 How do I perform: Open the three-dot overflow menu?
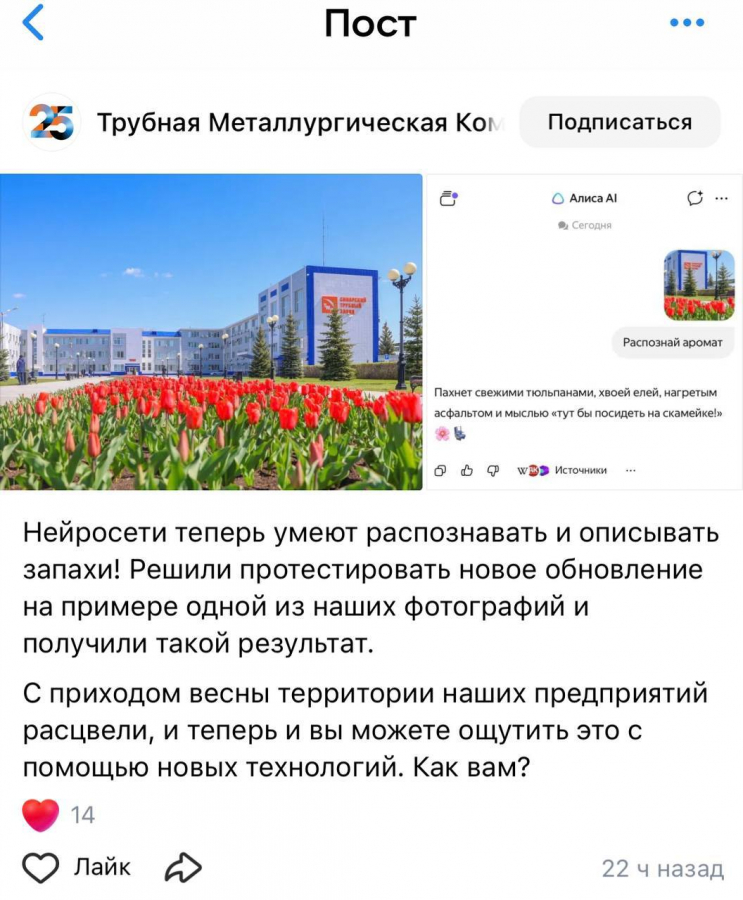click(687, 23)
